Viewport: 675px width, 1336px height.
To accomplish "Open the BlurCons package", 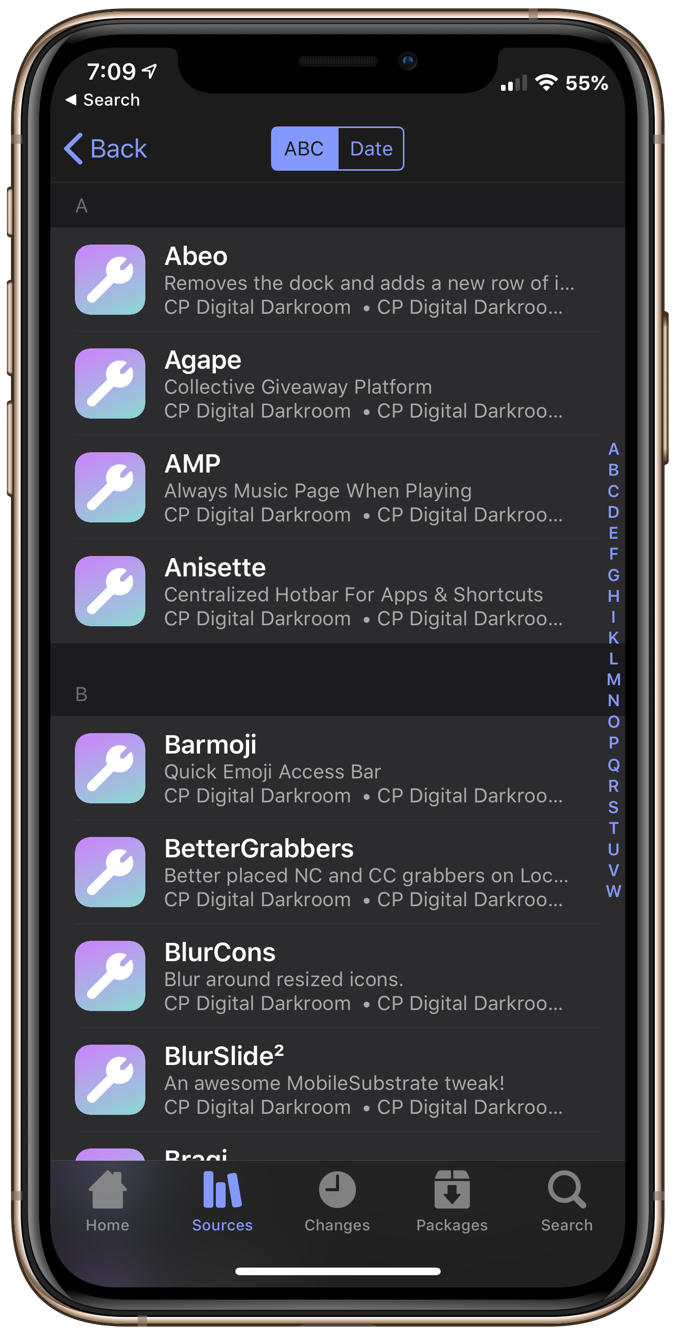I will coord(338,977).
